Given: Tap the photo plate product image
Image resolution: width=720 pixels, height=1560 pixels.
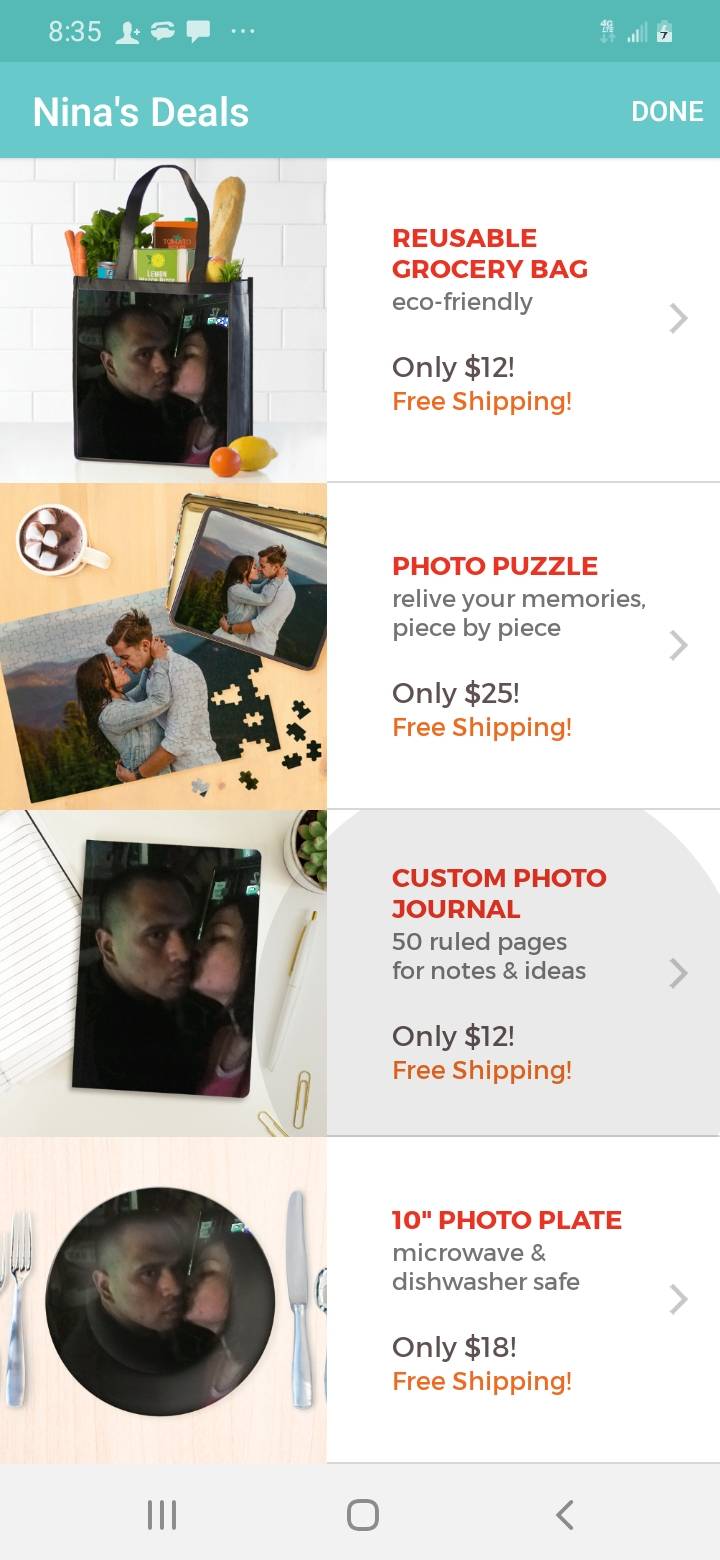Looking at the screenshot, I should pos(163,1300).
